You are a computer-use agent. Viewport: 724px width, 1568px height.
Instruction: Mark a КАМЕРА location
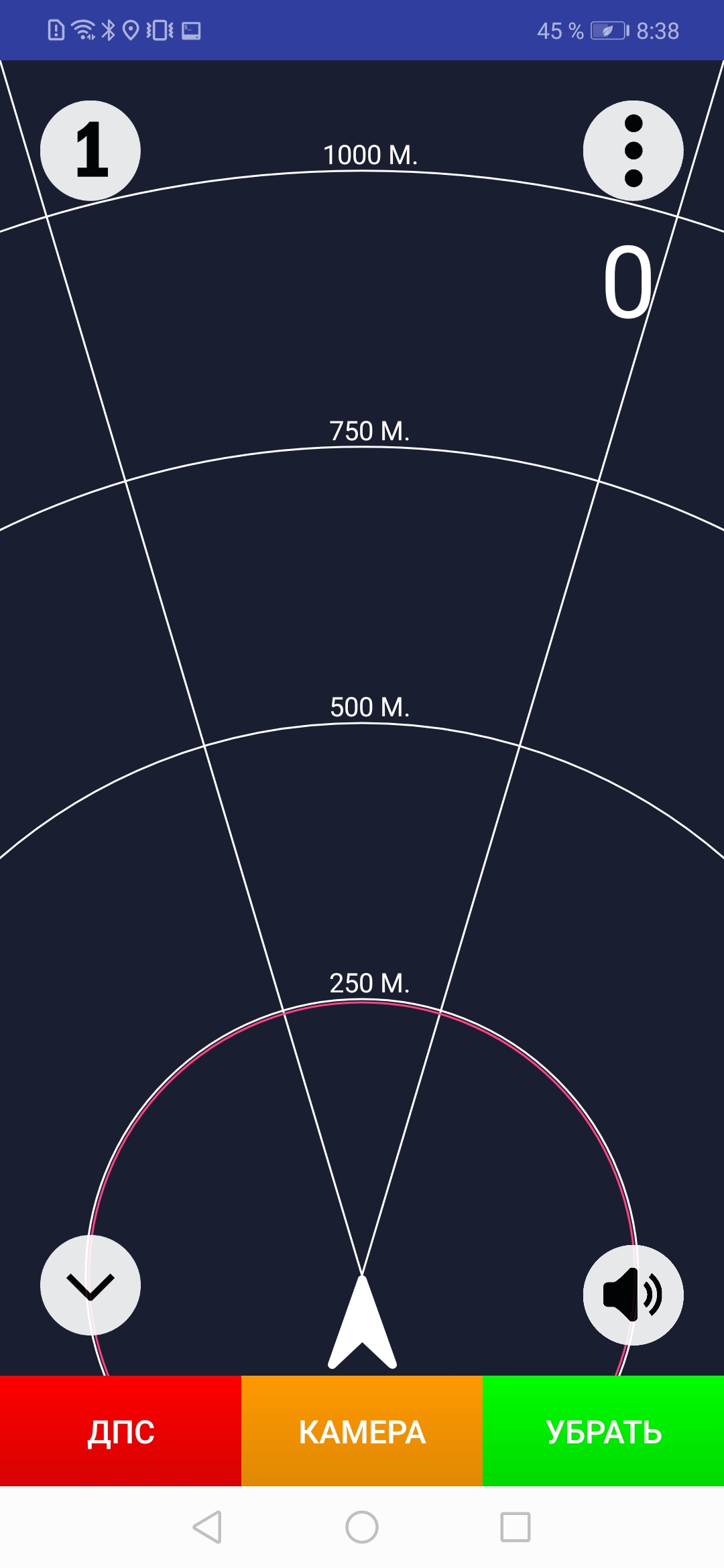[362, 1431]
